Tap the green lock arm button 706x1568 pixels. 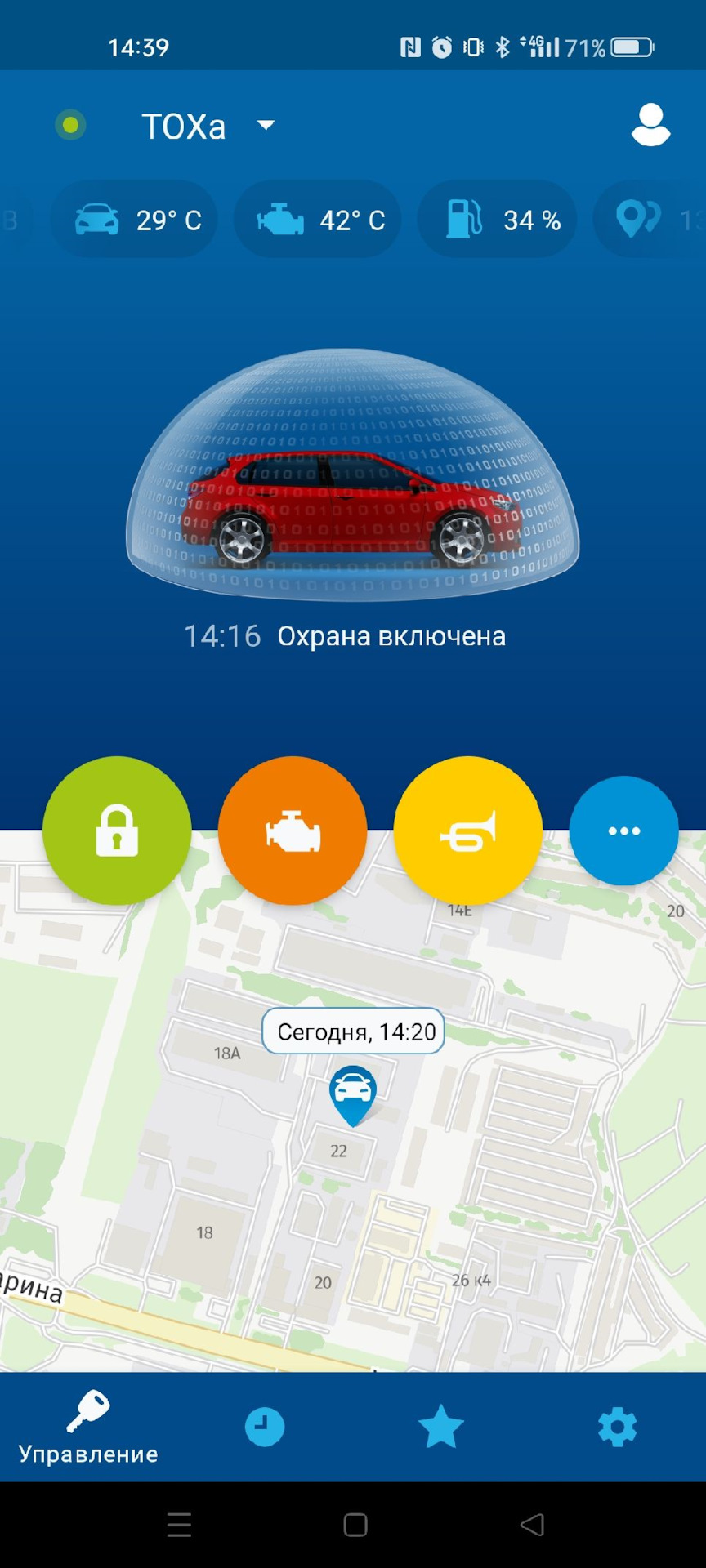pyautogui.click(x=117, y=831)
